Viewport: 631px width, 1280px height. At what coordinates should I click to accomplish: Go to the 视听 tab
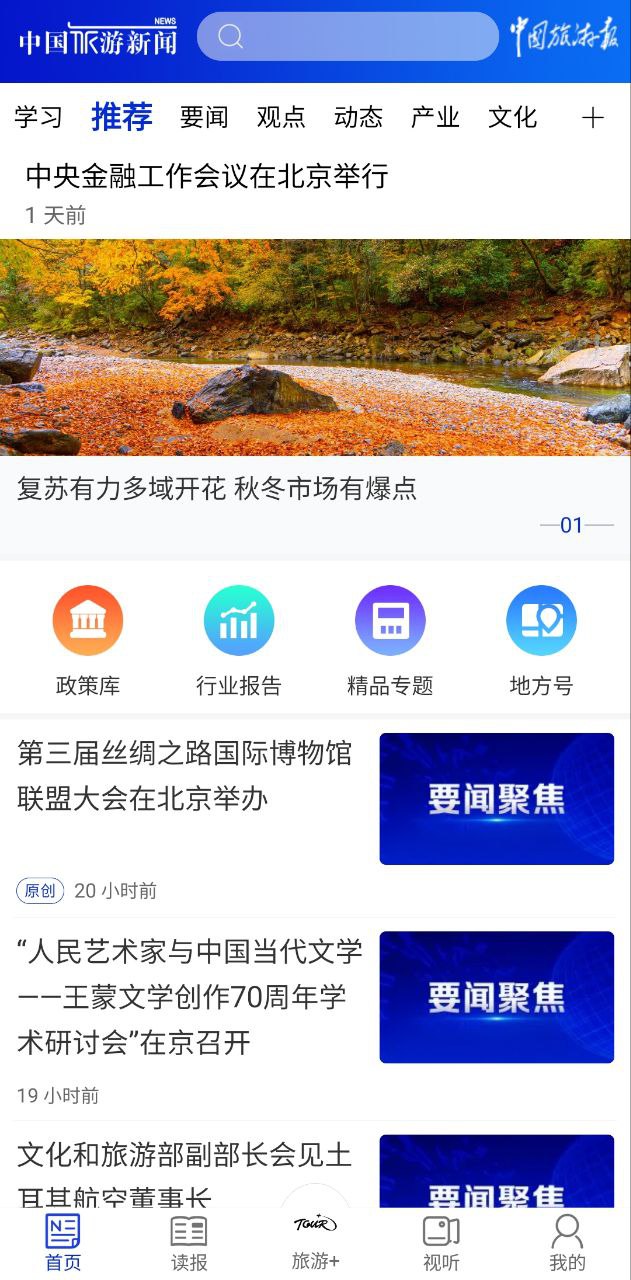tap(441, 1242)
